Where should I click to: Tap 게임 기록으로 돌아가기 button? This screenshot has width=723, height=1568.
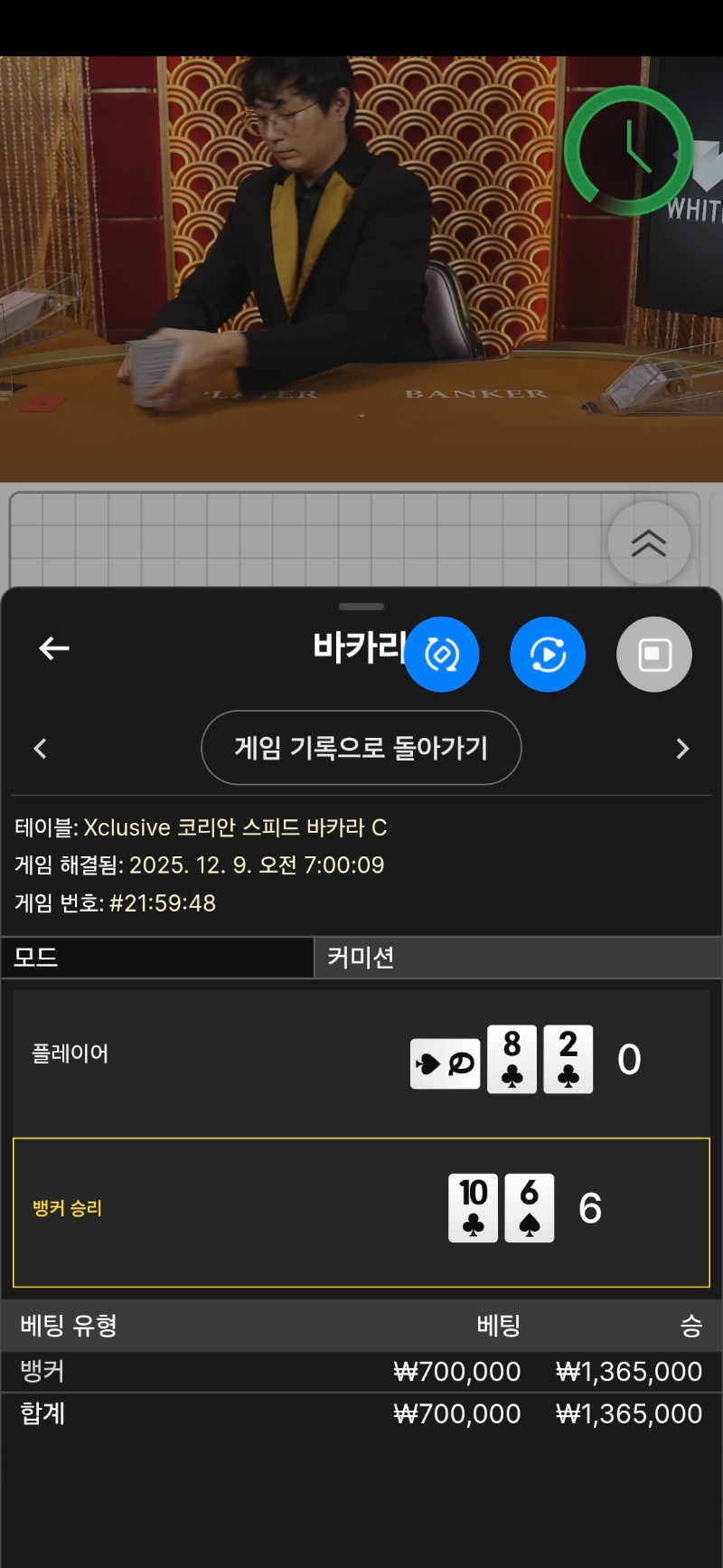click(361, 748)
